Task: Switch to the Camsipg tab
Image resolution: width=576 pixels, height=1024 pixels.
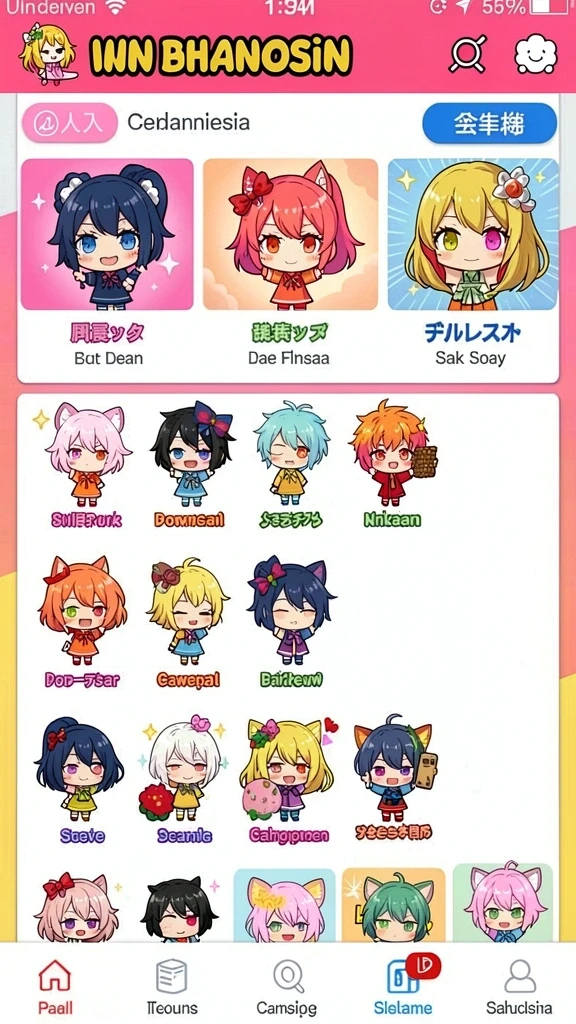Action: pyautogui.click(x=287, y=986)
